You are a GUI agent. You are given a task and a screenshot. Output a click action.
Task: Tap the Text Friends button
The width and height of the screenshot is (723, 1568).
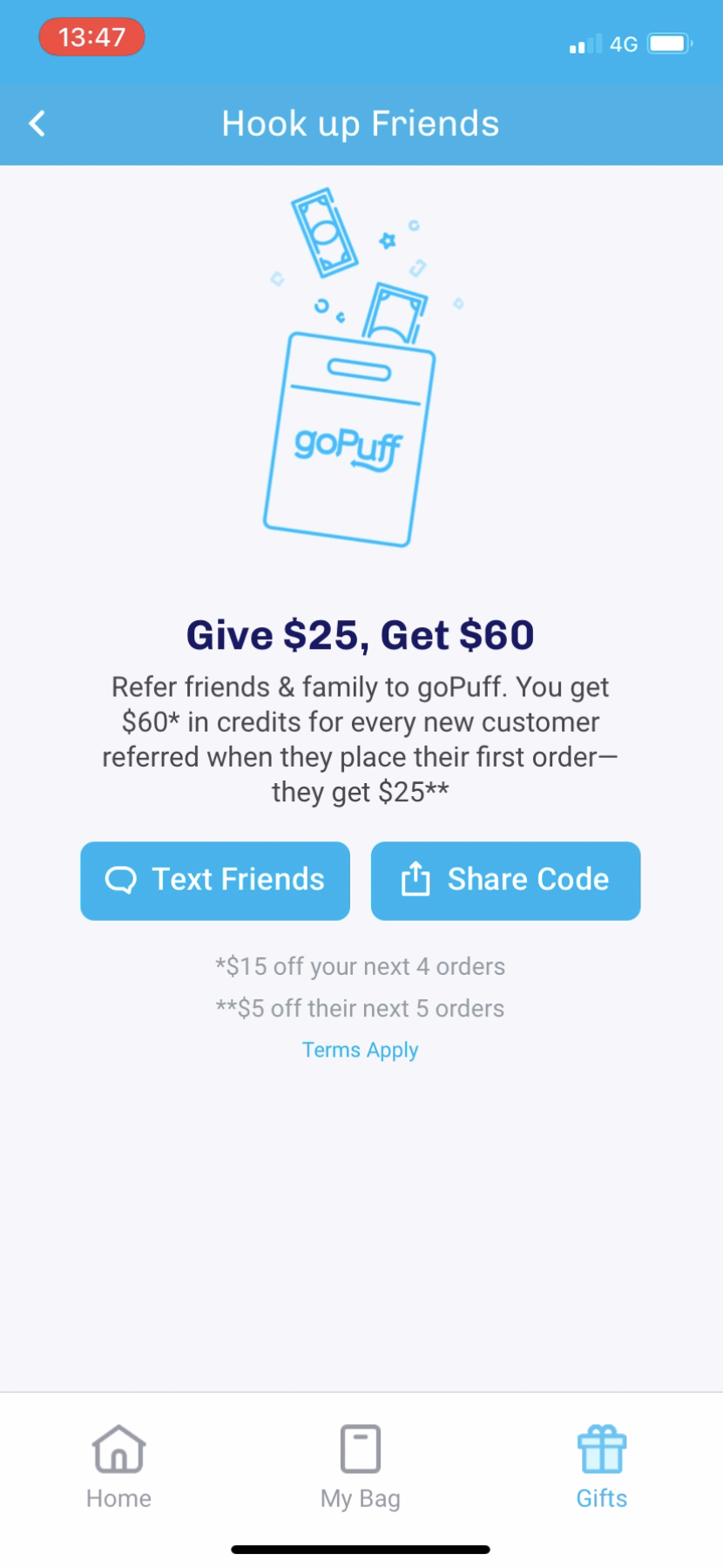click(214, 880)
